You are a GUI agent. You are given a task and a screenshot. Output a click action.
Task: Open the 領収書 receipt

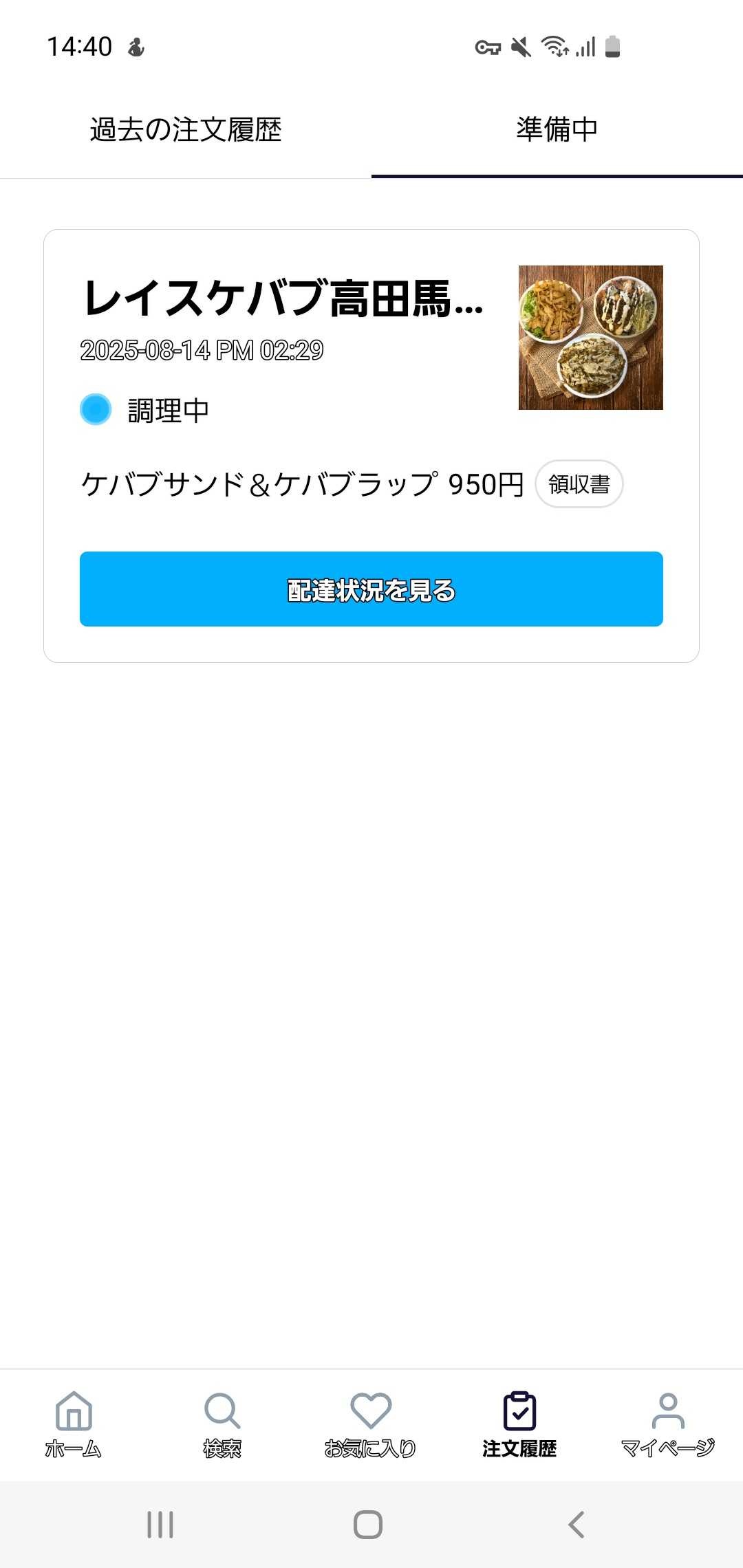(x=579, y=484)
